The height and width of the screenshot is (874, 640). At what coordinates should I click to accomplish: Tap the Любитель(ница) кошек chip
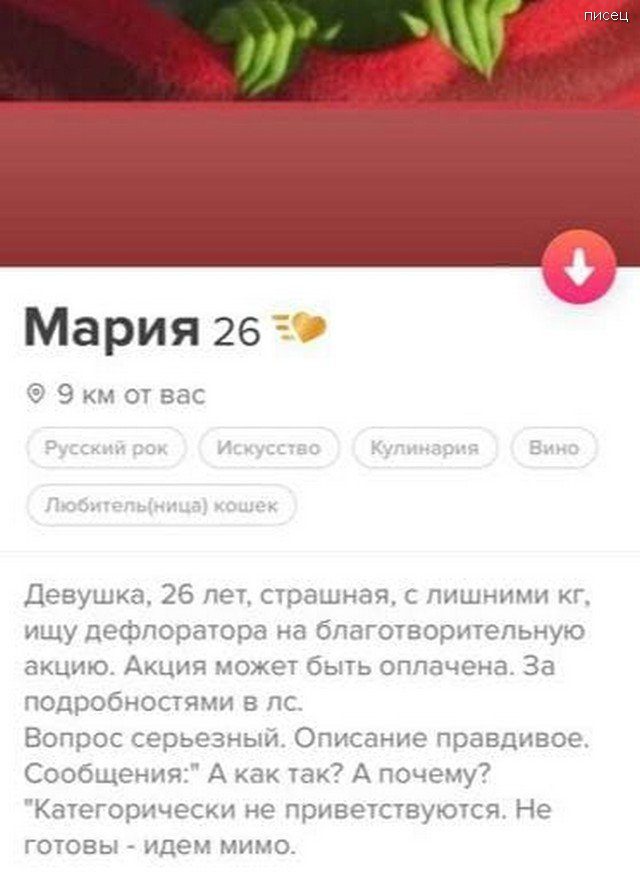(162, 505)
